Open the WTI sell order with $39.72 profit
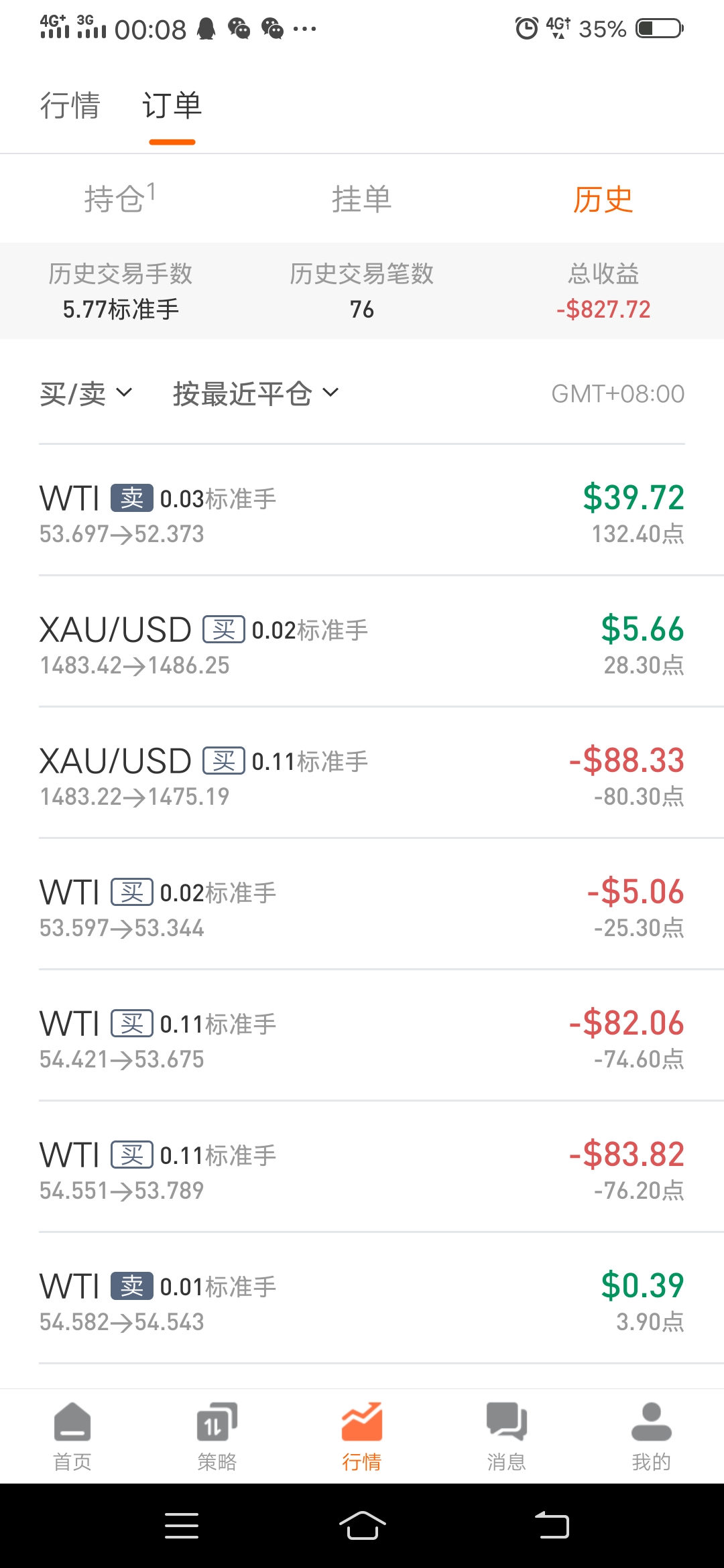The image size is (724, 1568). pos(362,511)
